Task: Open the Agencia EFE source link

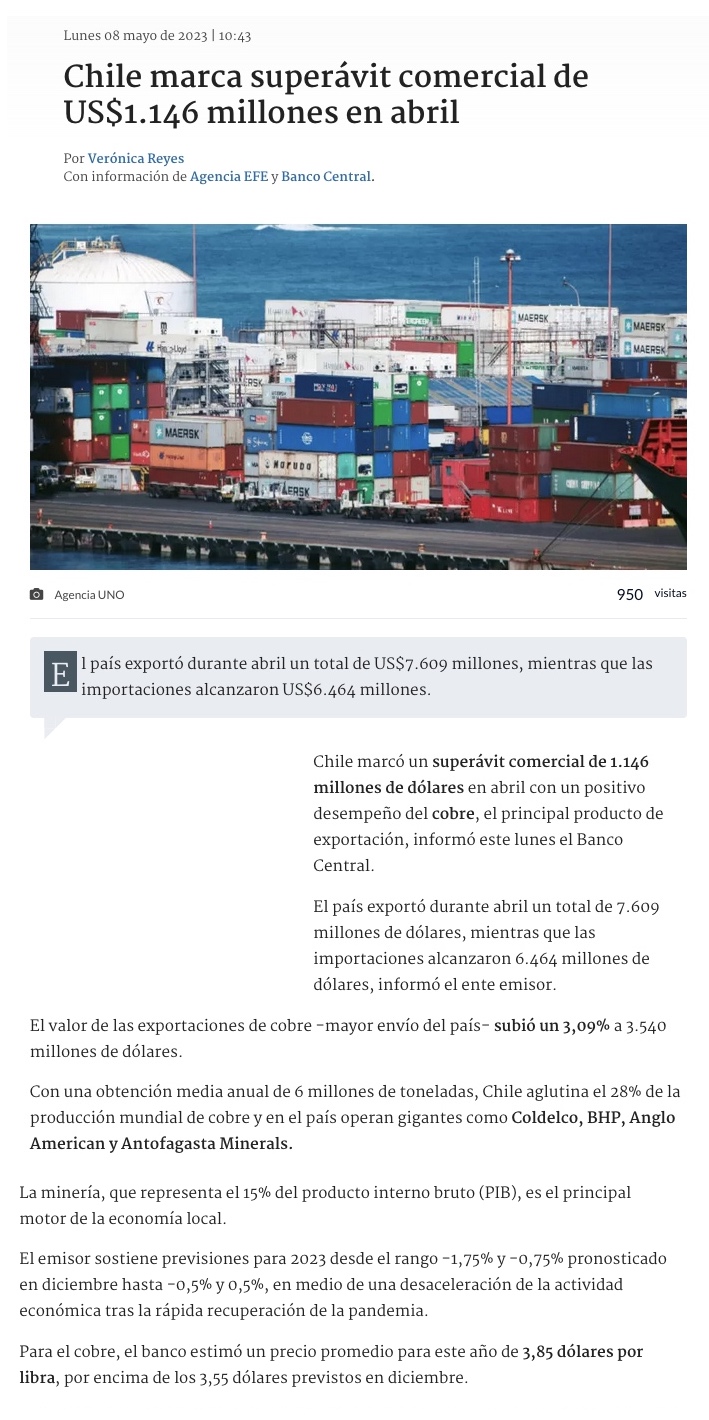Action: pyautogui.click(x=229, y=177)
